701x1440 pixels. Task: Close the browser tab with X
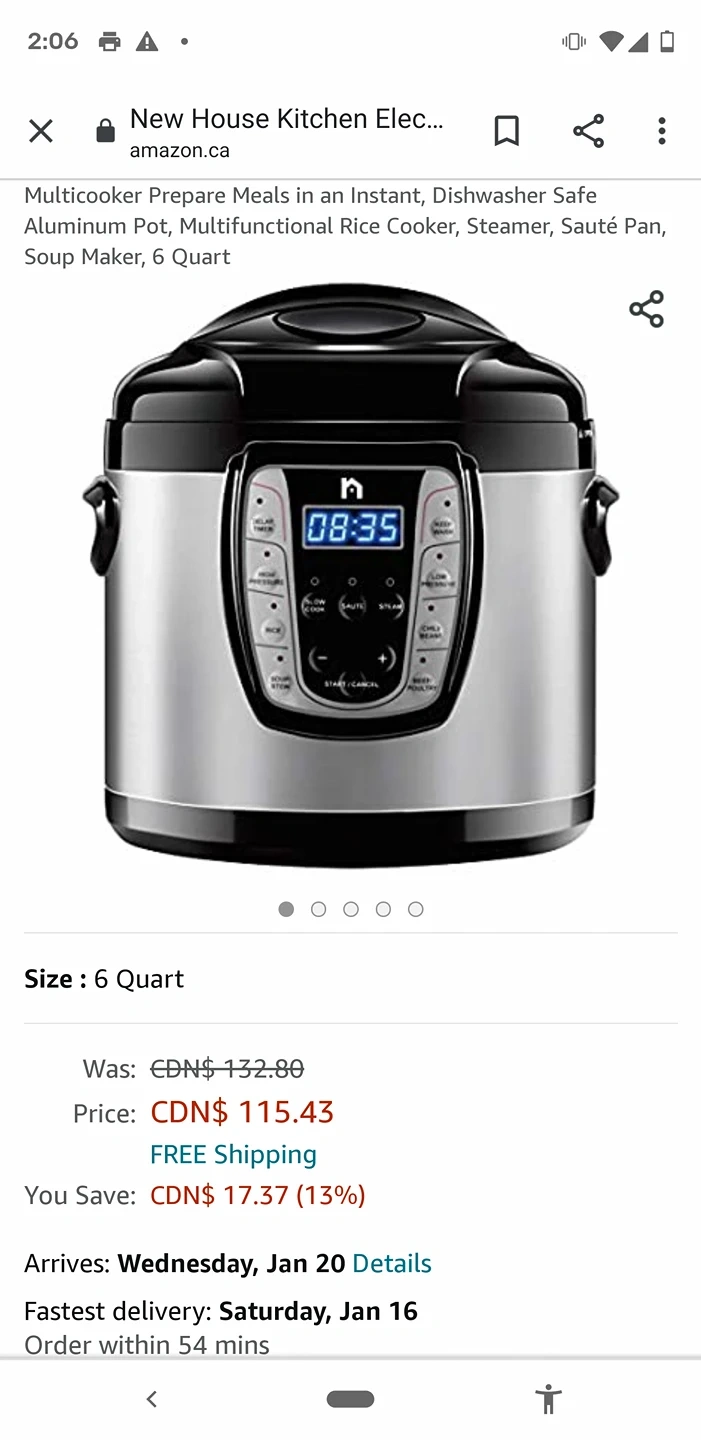[x=40, y=131]
